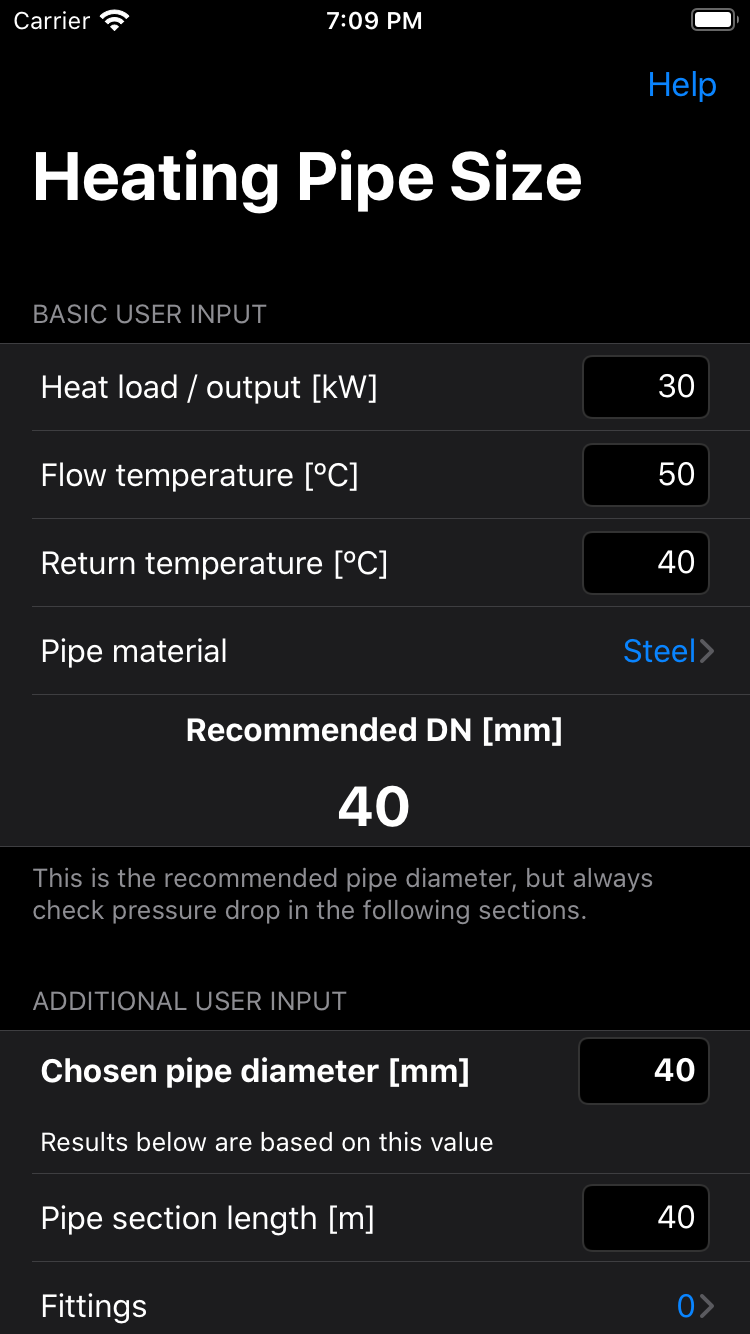Edit the Pipe section length of 40 m
Screen dimensions: 750x1334
coord(645,1218)
